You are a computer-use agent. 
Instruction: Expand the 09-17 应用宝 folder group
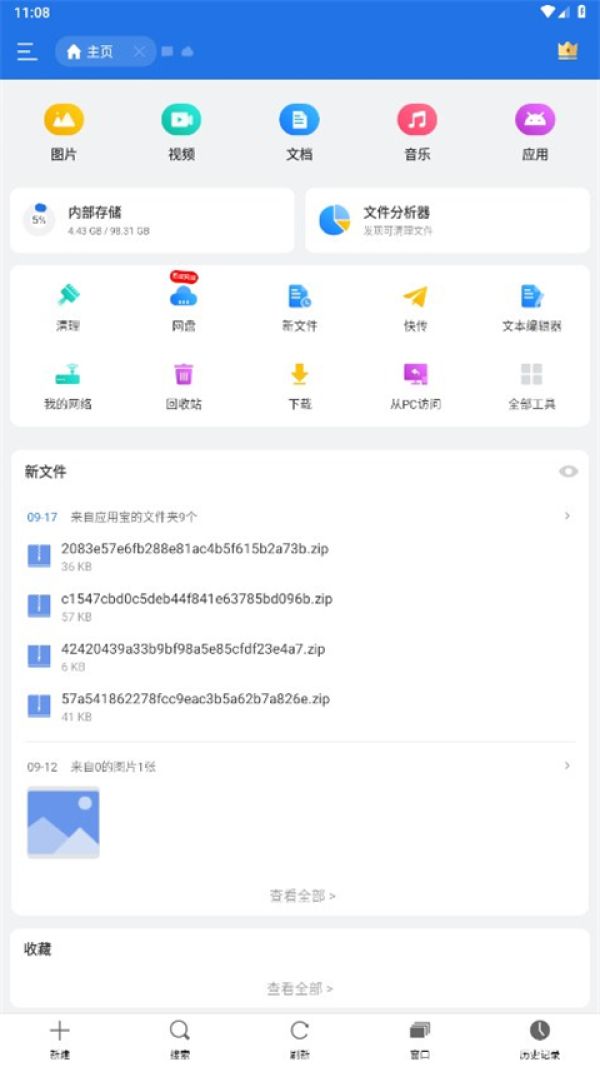point(567,516)
